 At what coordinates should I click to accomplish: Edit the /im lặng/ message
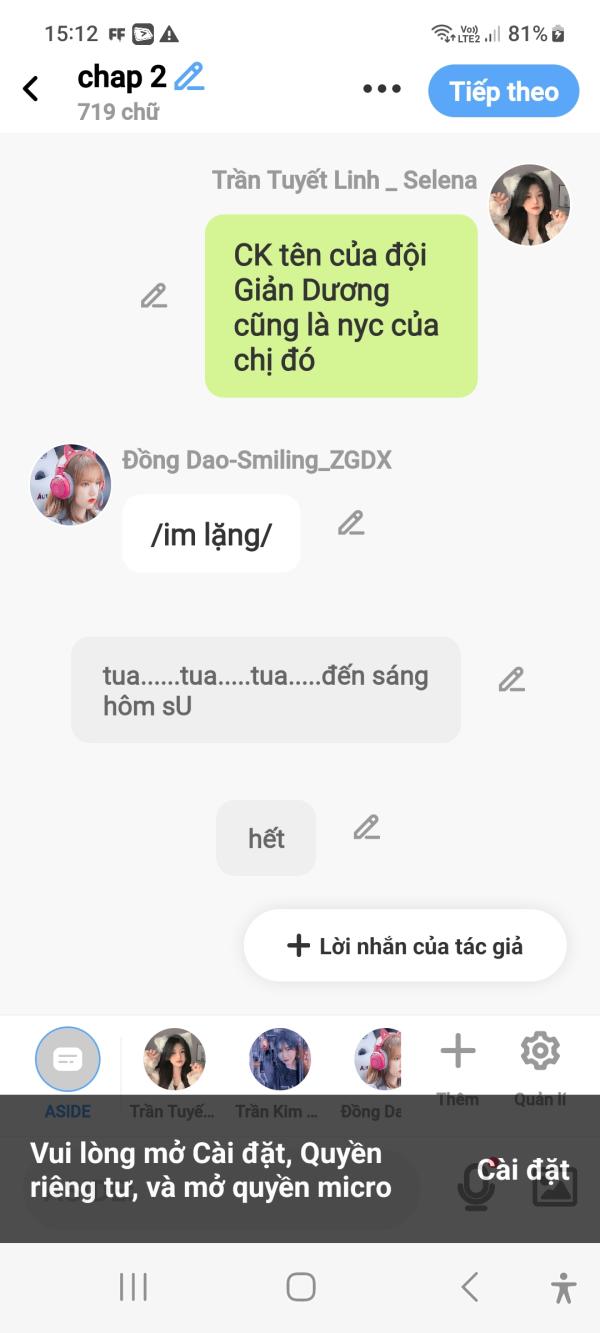pos(351,523)
